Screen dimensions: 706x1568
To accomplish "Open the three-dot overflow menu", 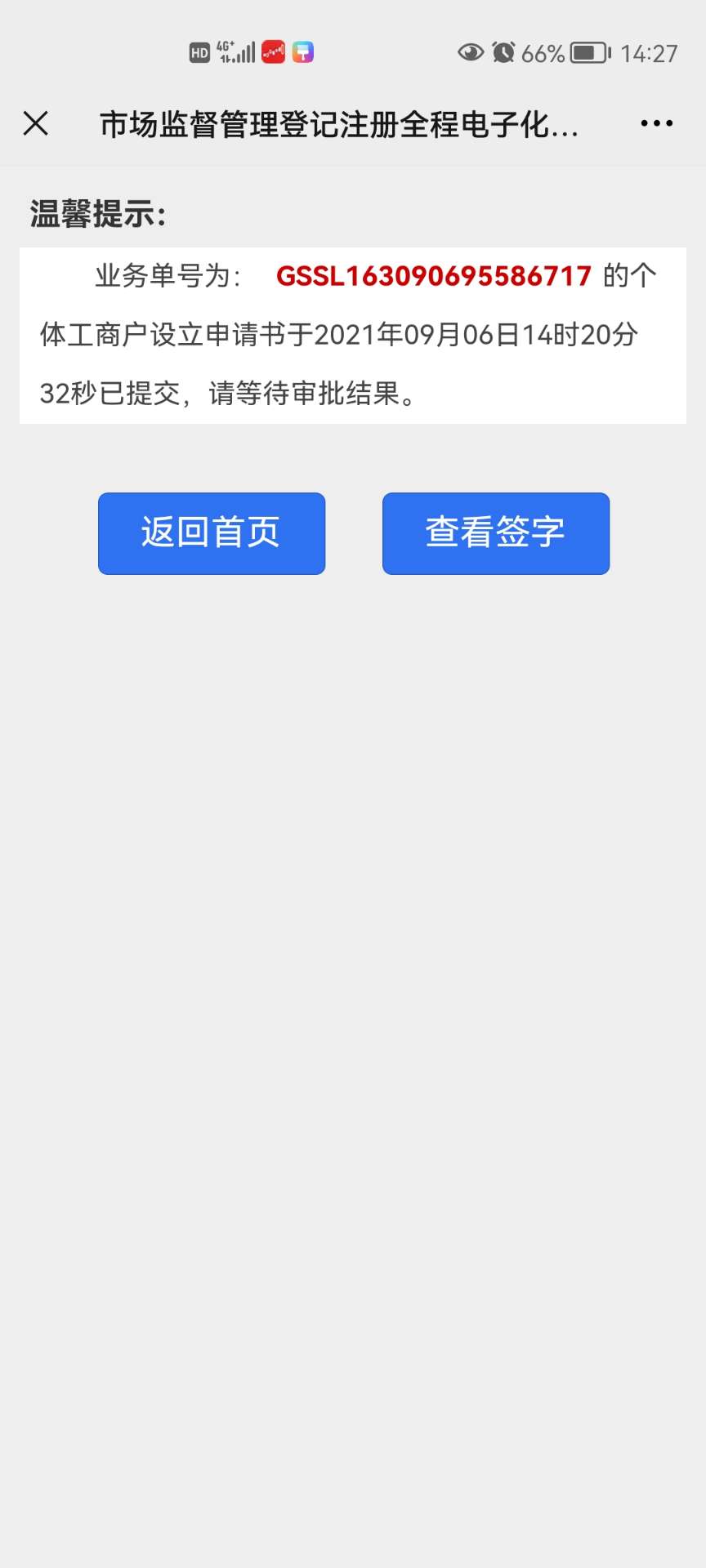I will tap(656, 123).
